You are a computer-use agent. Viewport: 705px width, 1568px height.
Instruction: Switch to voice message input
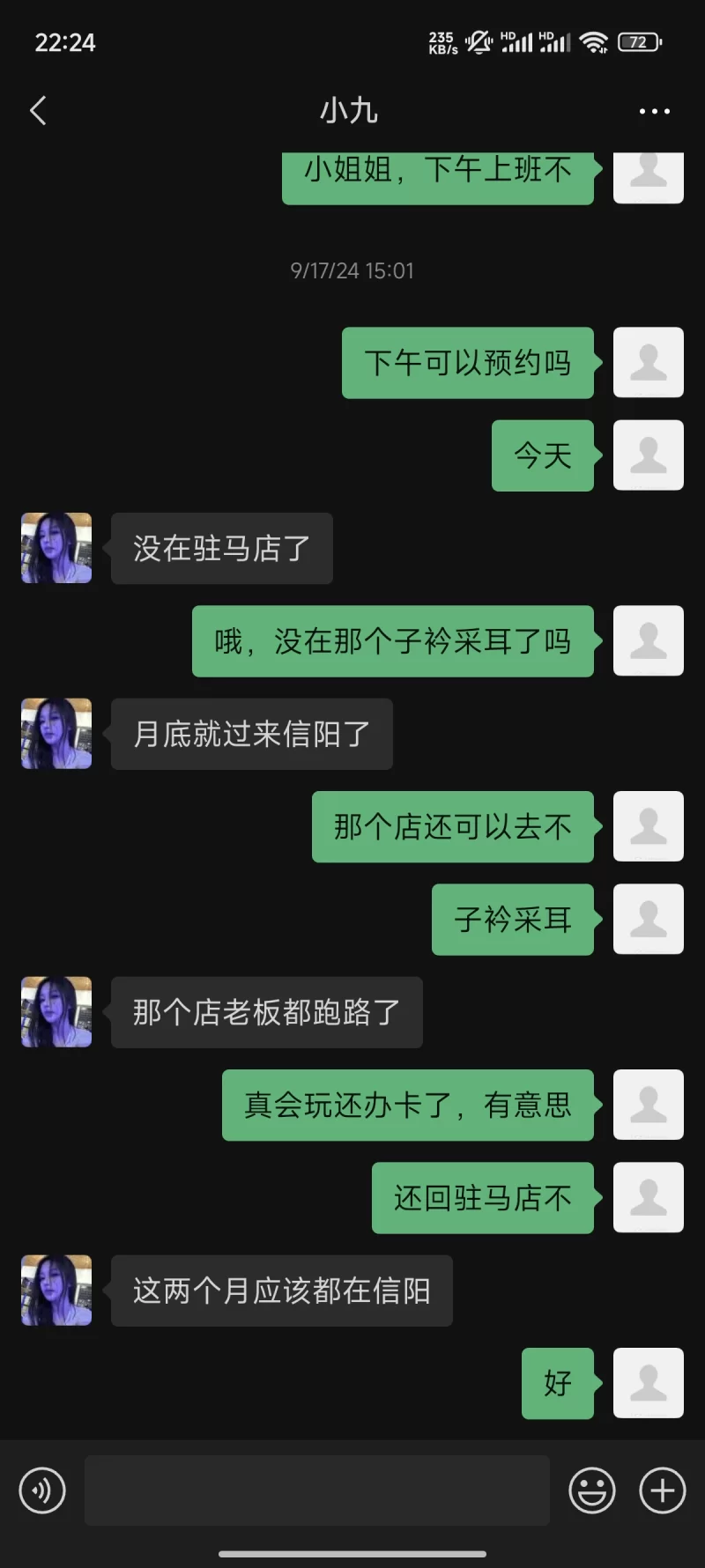[x=41, y=1490]
